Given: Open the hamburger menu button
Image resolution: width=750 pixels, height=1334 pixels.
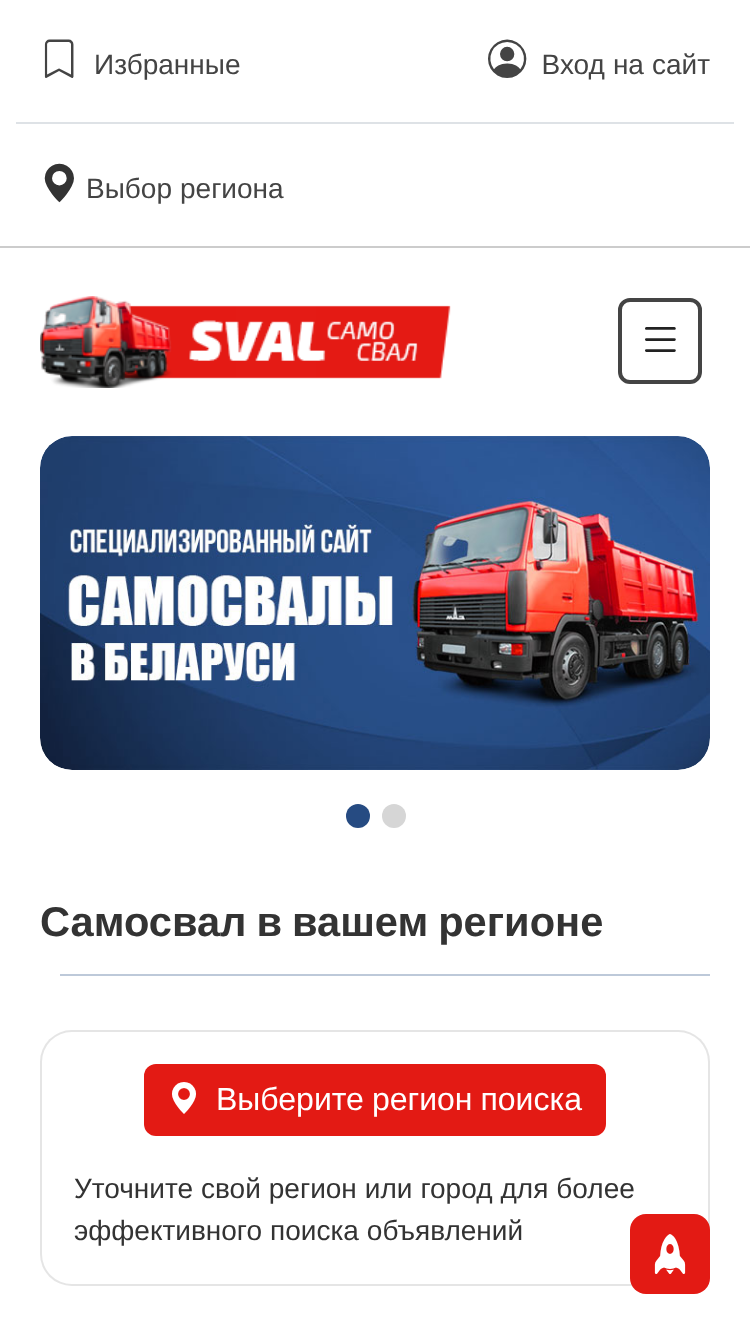Looking at the screenshot, I should (660, 340).
